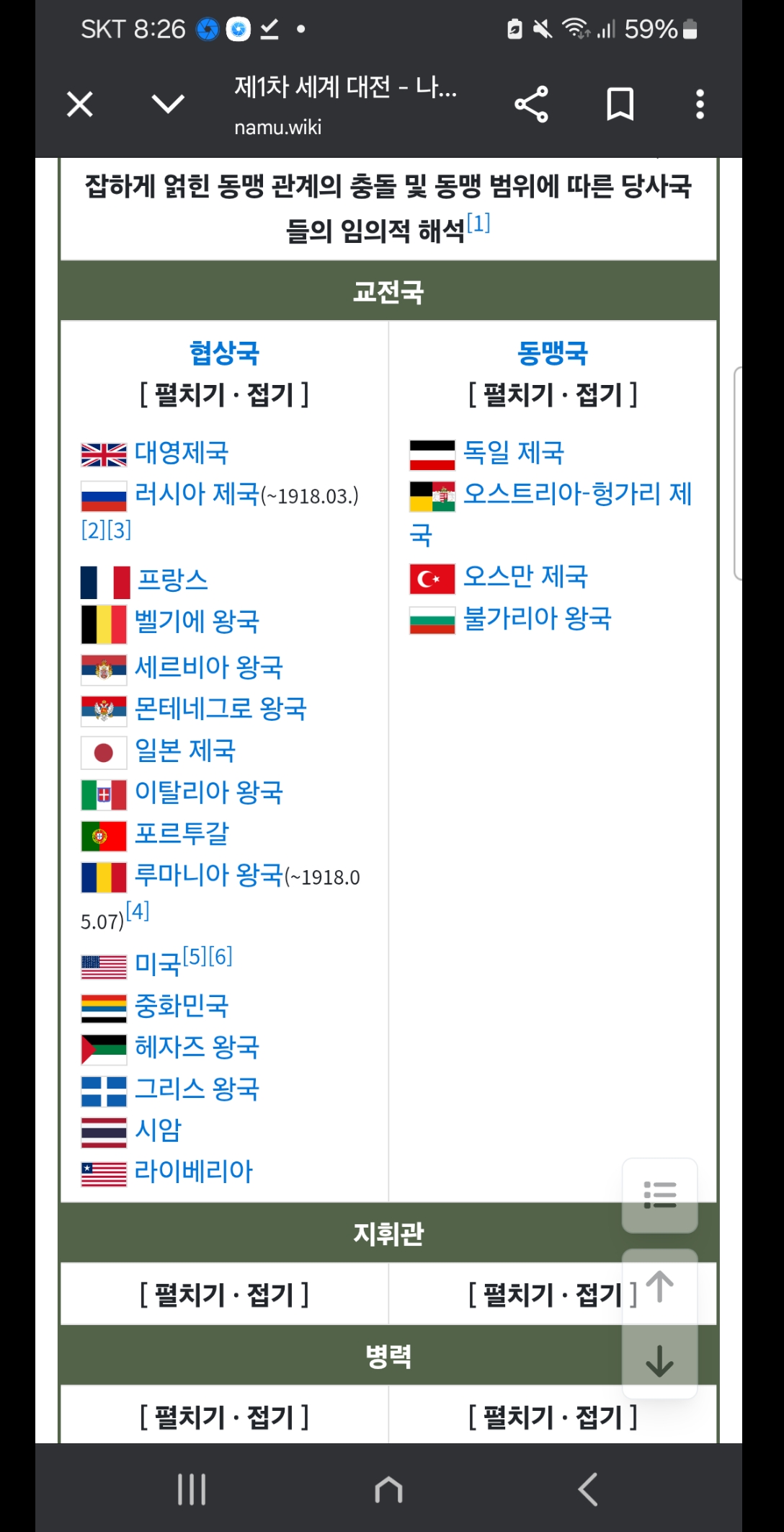Jump to page top with up arrow
This screenshot has height=1532, width=784.
(659, 1287)
